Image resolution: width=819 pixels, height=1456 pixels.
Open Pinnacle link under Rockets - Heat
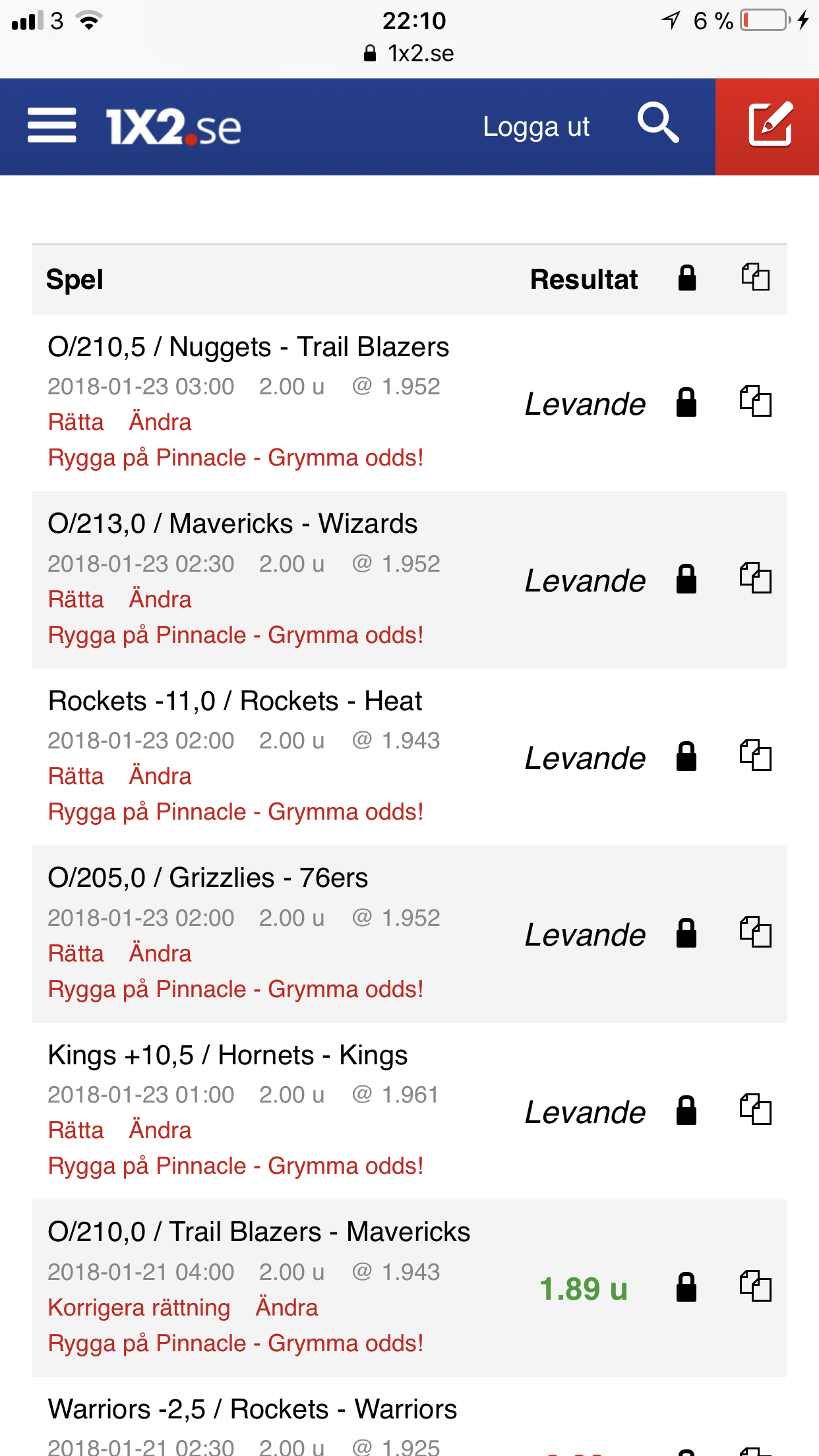pos(235,812)
